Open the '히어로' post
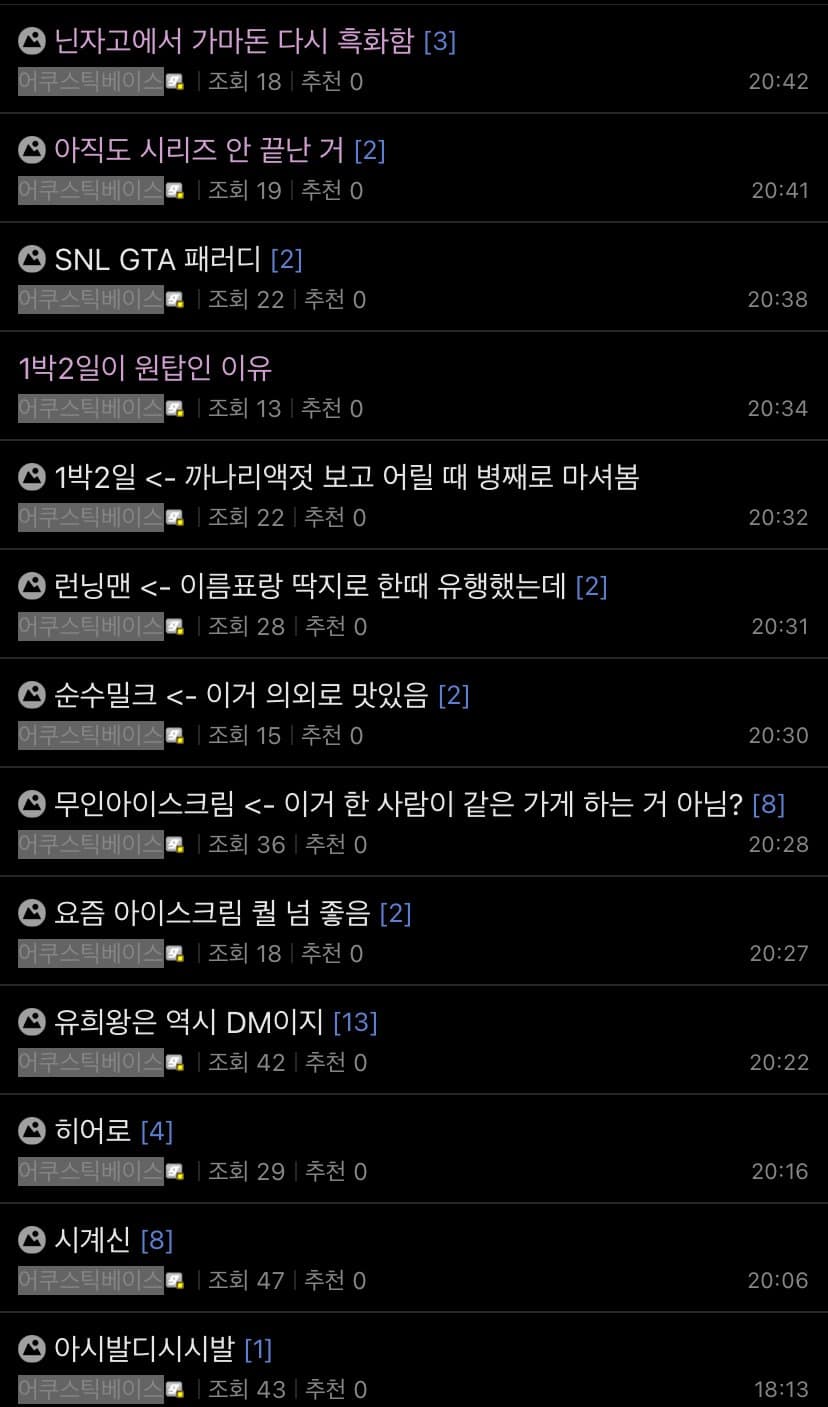Viewport: 828px width, 1407px height. (x=92, y=1131)
